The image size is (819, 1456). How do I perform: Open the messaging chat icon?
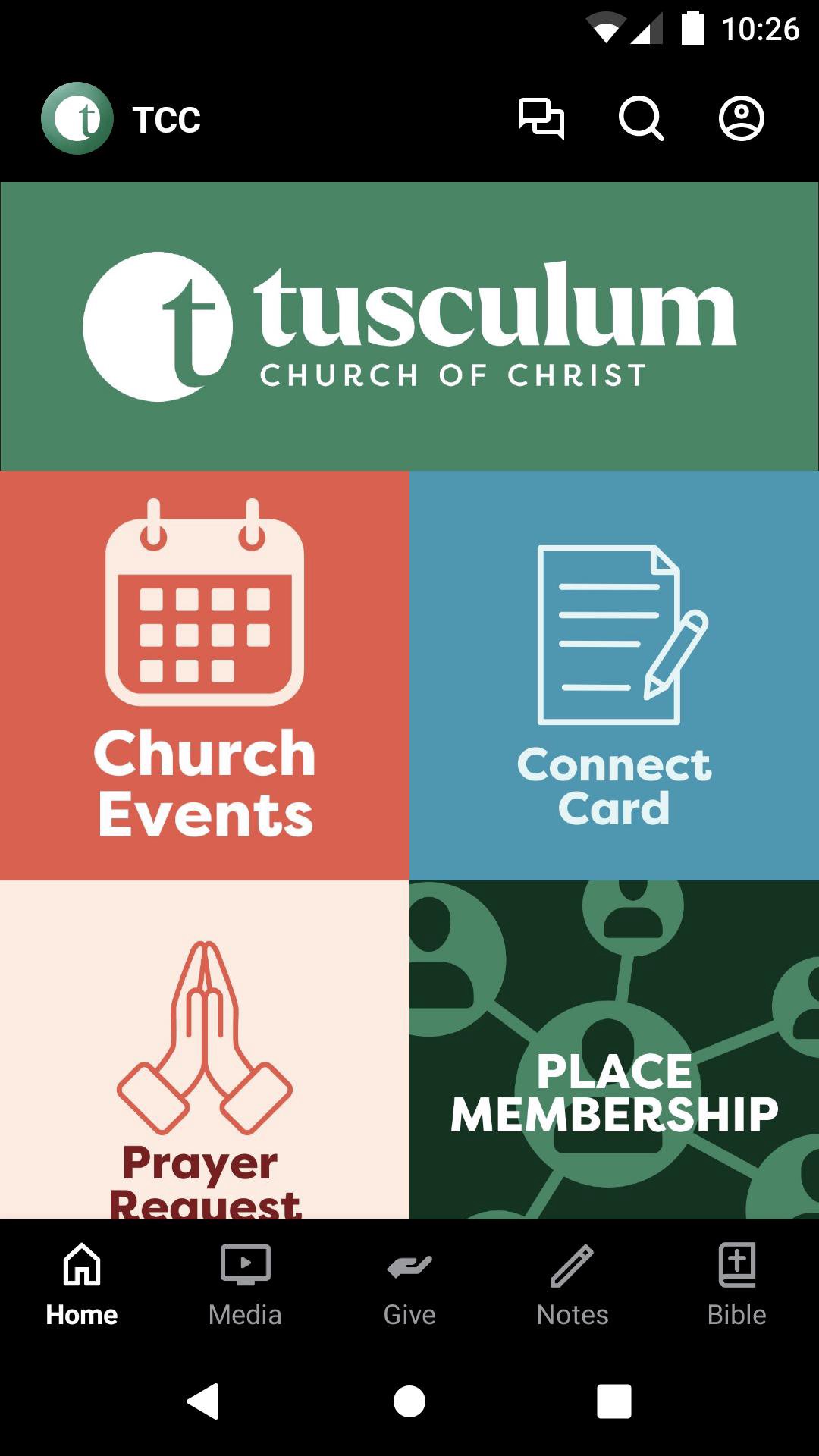[x=541, y=119]
